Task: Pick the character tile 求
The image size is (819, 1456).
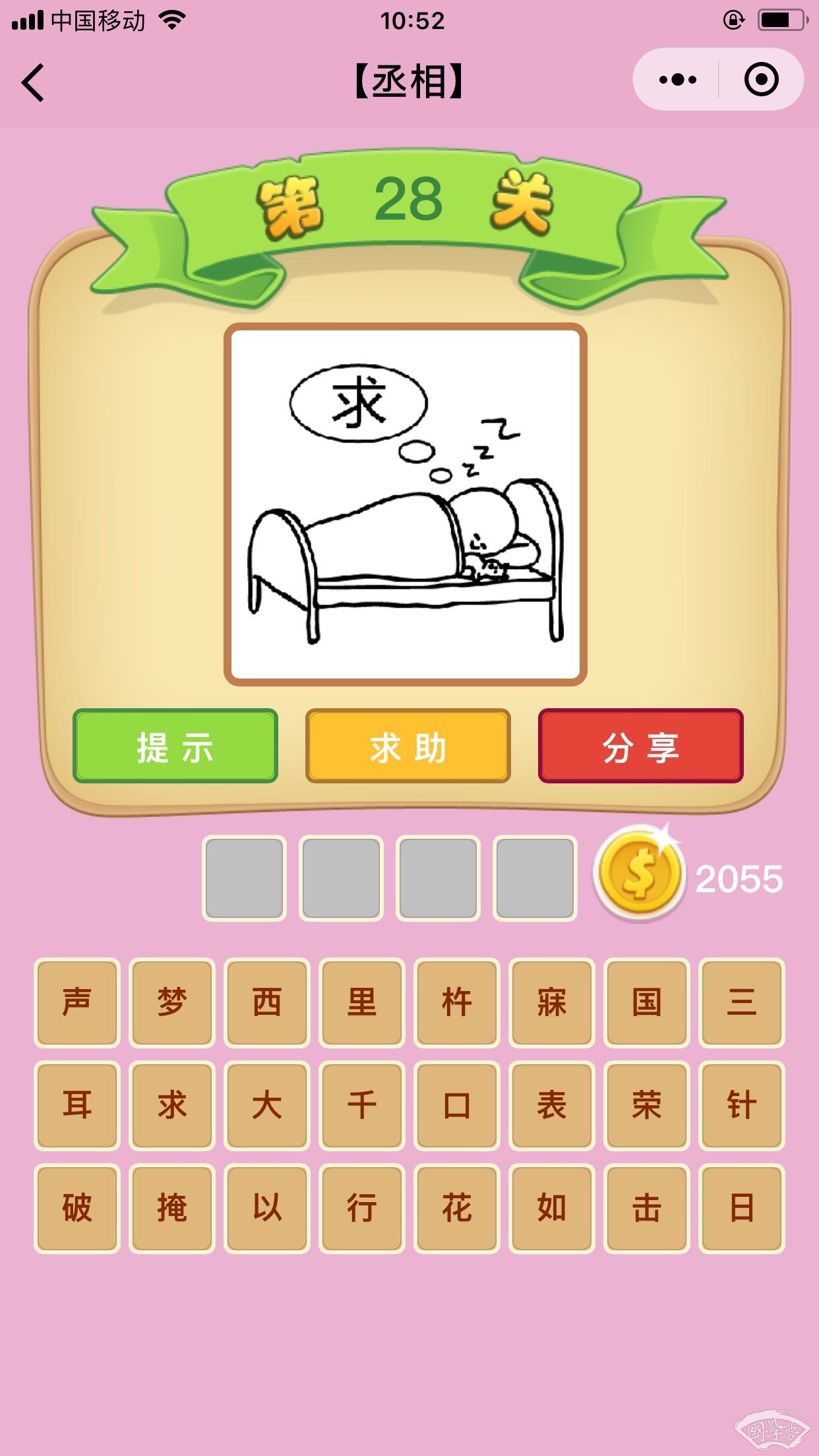Action: [x=172, y=1105]
